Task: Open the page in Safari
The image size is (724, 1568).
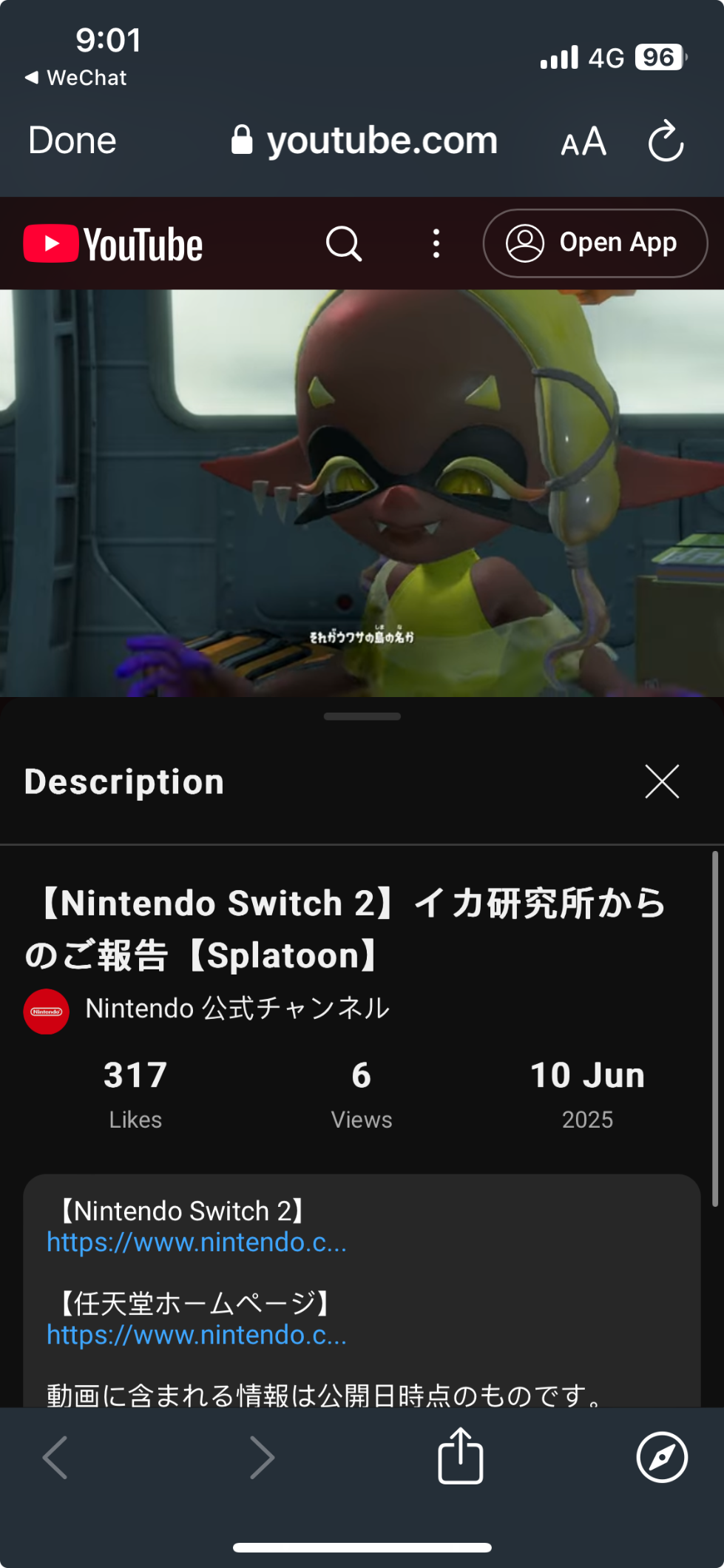Action: click(x=662, y=1457)
